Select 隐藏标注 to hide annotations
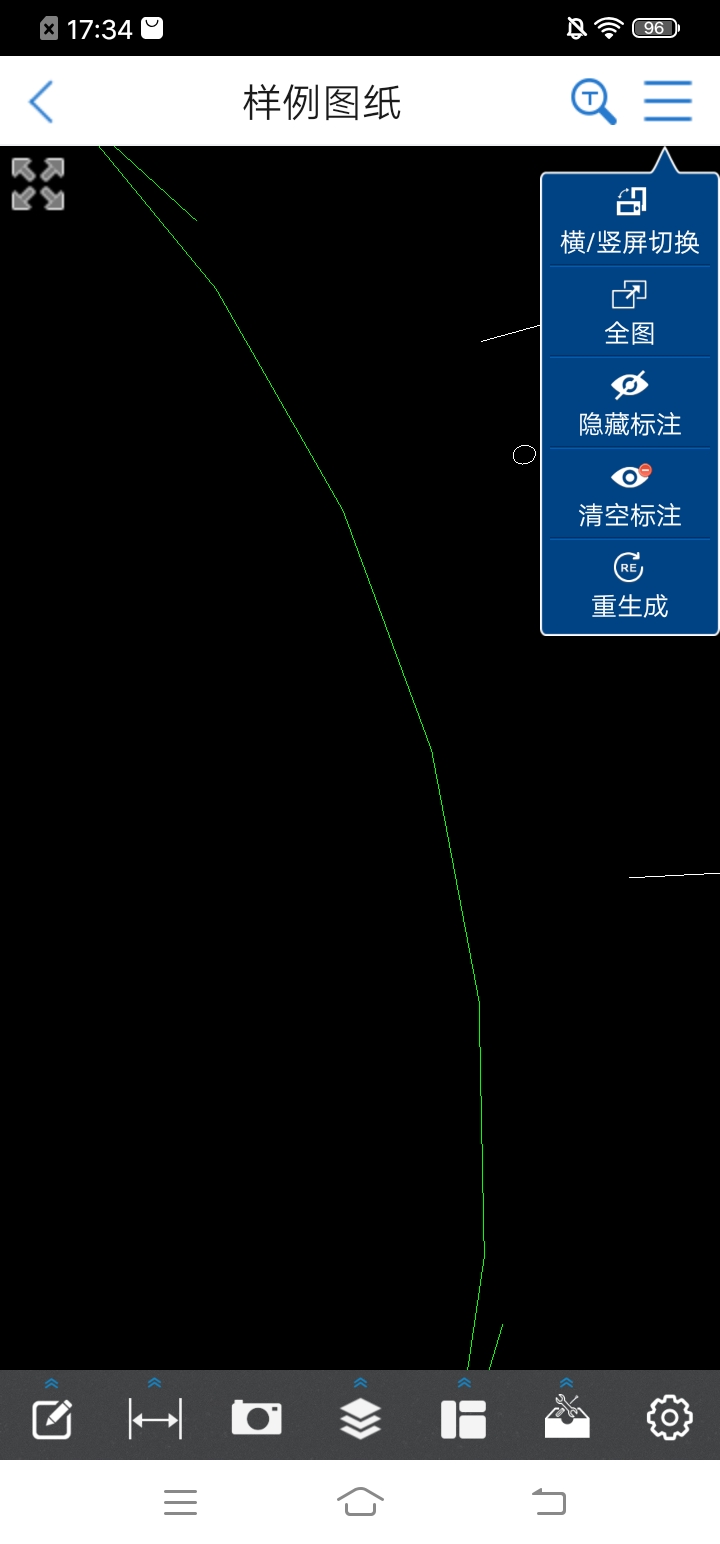Image resolution: width=720 pixels, height=1544 pixels. coord(629,404)
